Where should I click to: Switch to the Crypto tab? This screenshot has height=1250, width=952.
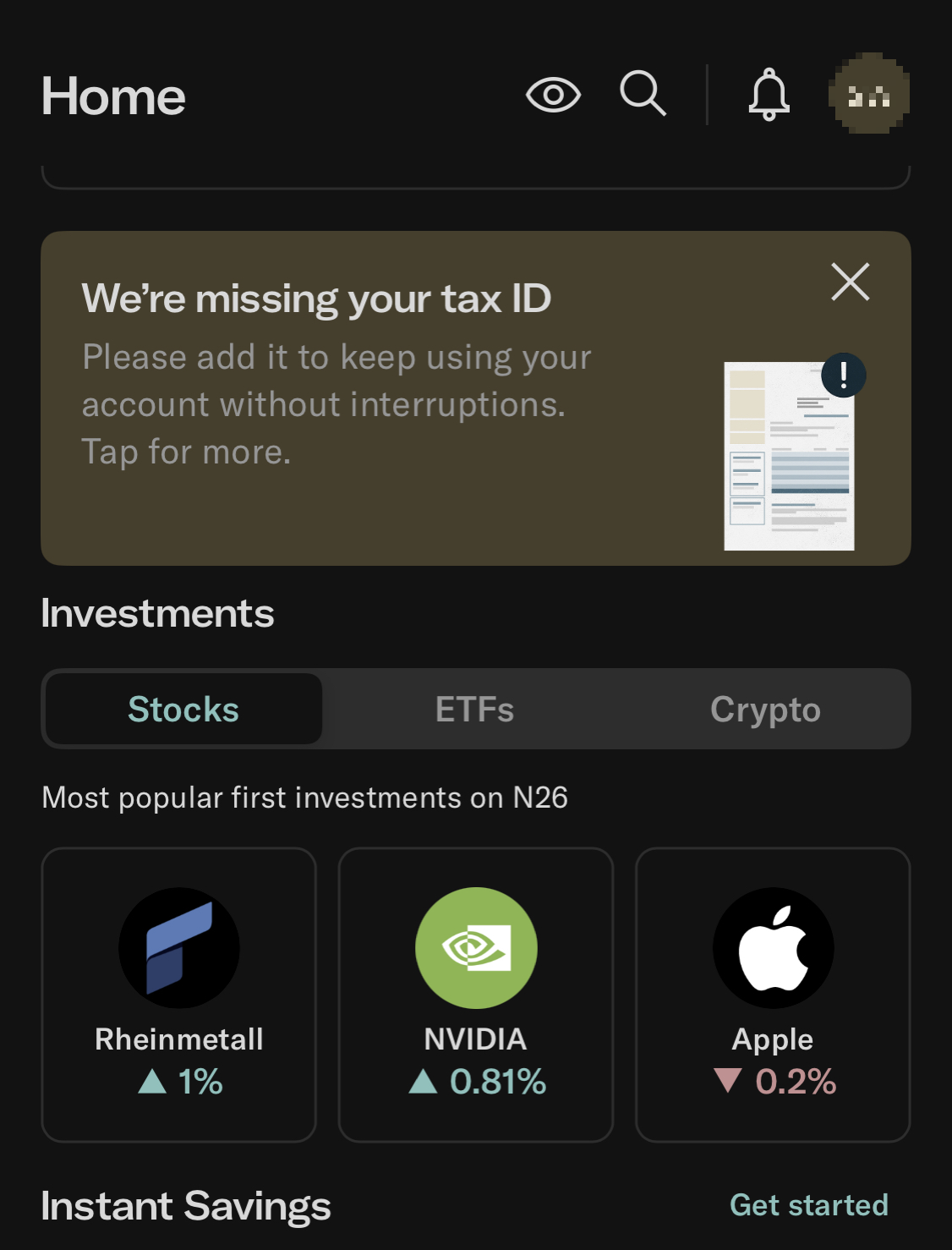click(765, 710)
